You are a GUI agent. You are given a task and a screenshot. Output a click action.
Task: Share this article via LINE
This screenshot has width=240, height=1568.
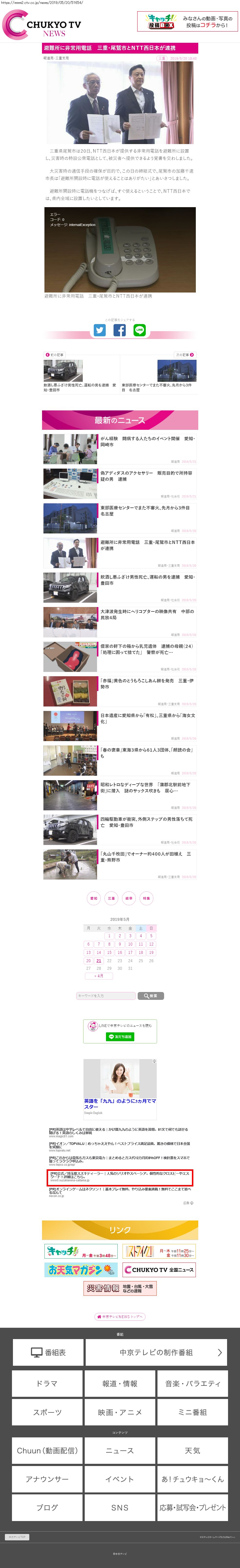tap(140, 330)
